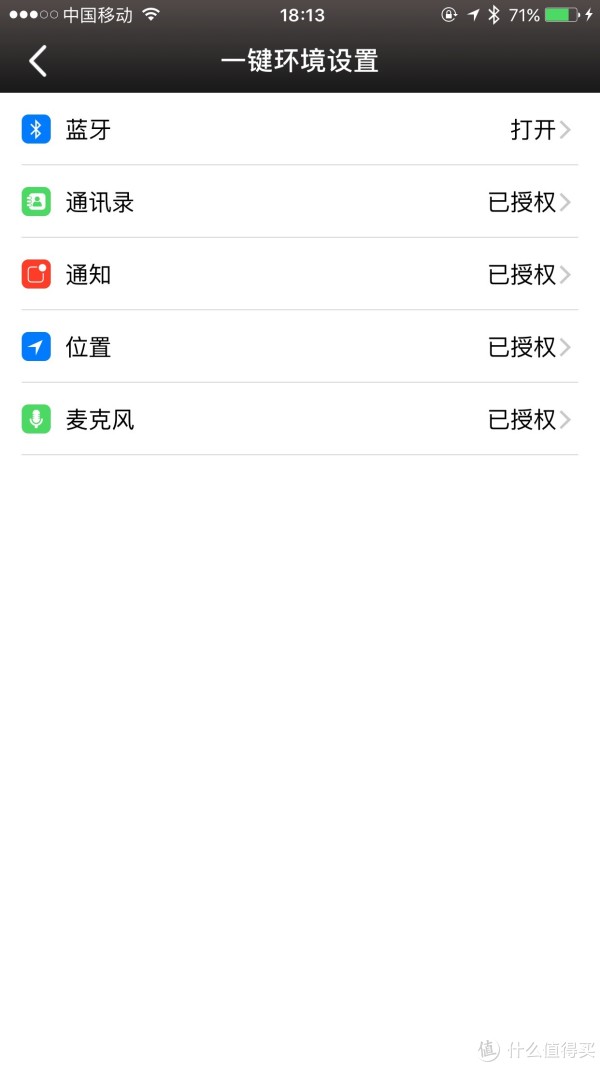Go back using the header arrow
600x1067 pixels.
(x=38, y=61)
